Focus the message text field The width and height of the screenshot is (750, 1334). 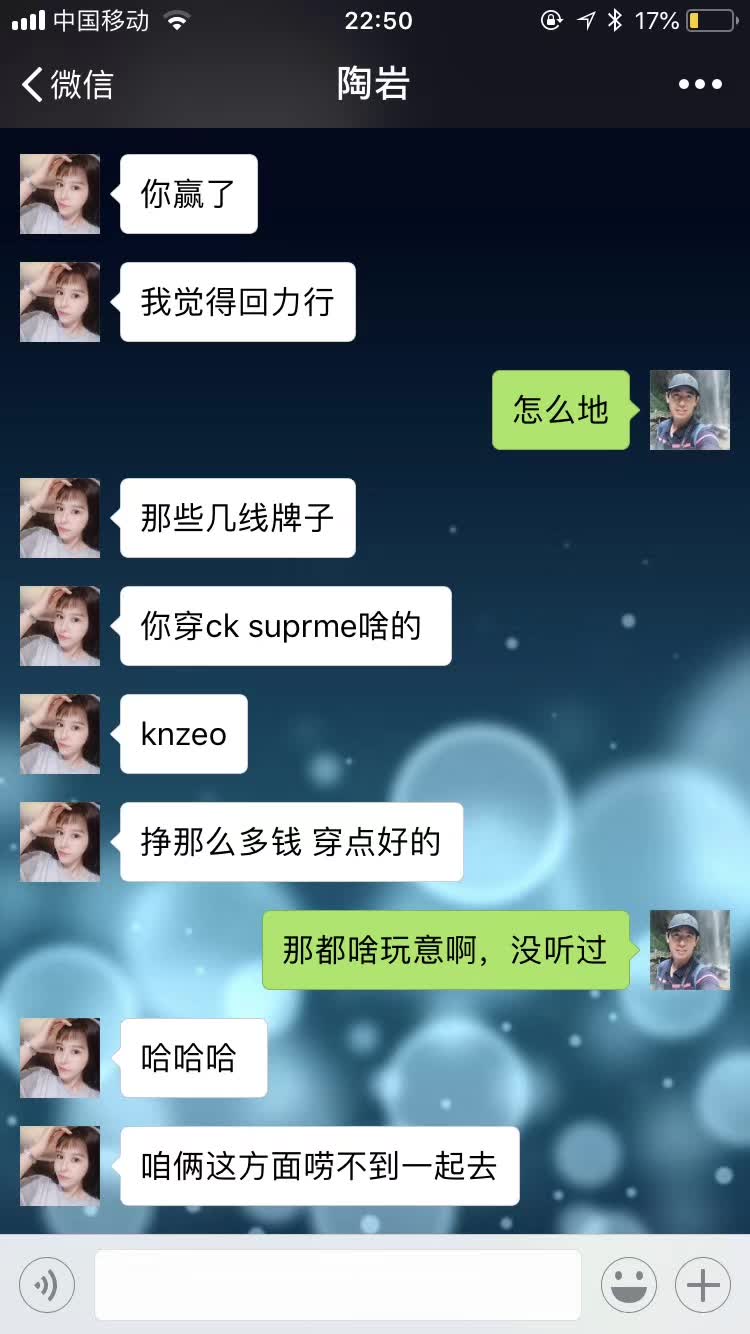tap(338, 1285)
